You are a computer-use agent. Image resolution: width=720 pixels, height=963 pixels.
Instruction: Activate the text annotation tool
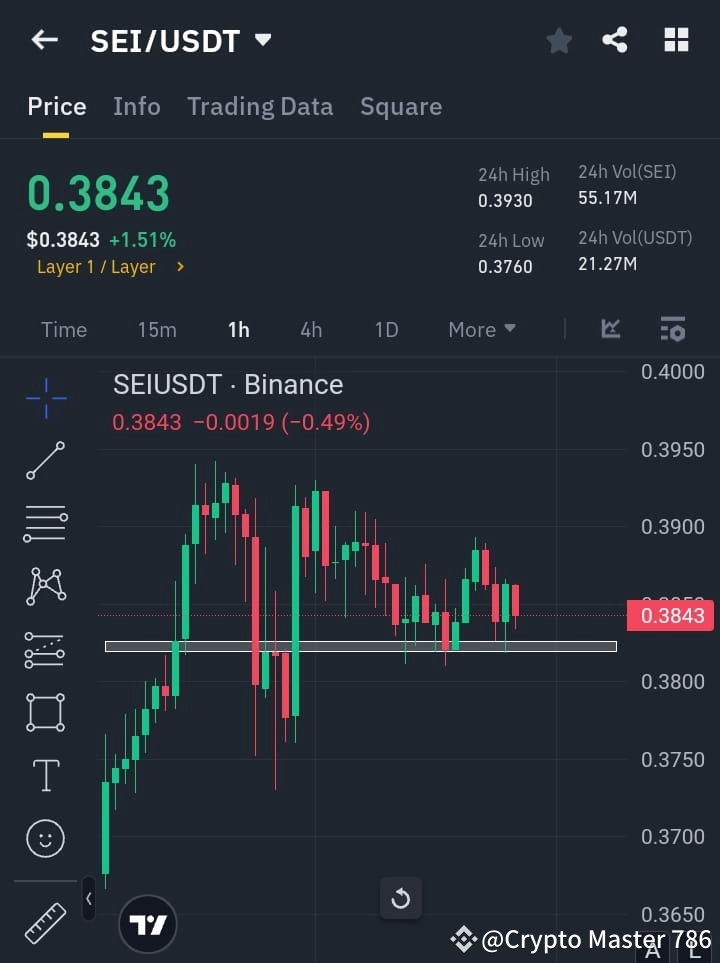coord(45,775)
